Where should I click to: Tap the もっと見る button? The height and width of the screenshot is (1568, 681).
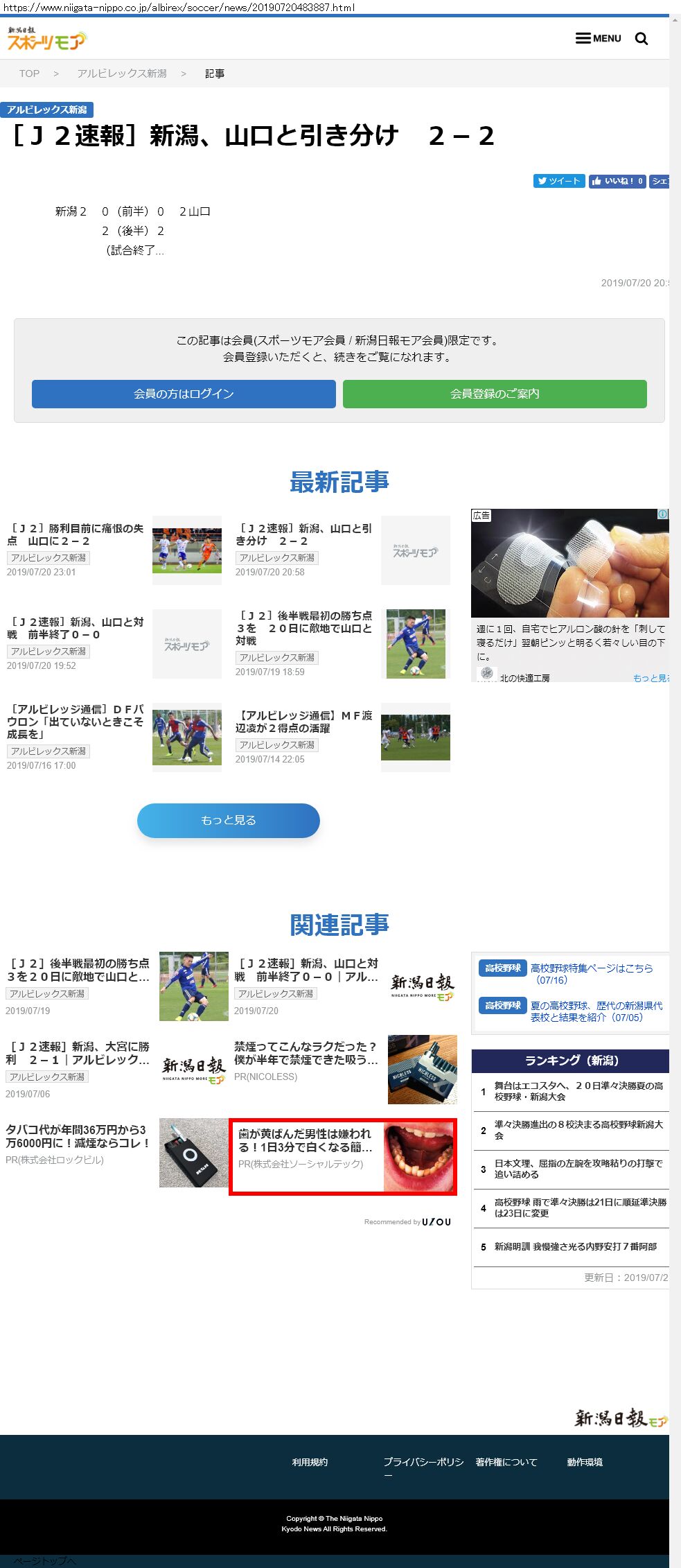pos(228,820)
